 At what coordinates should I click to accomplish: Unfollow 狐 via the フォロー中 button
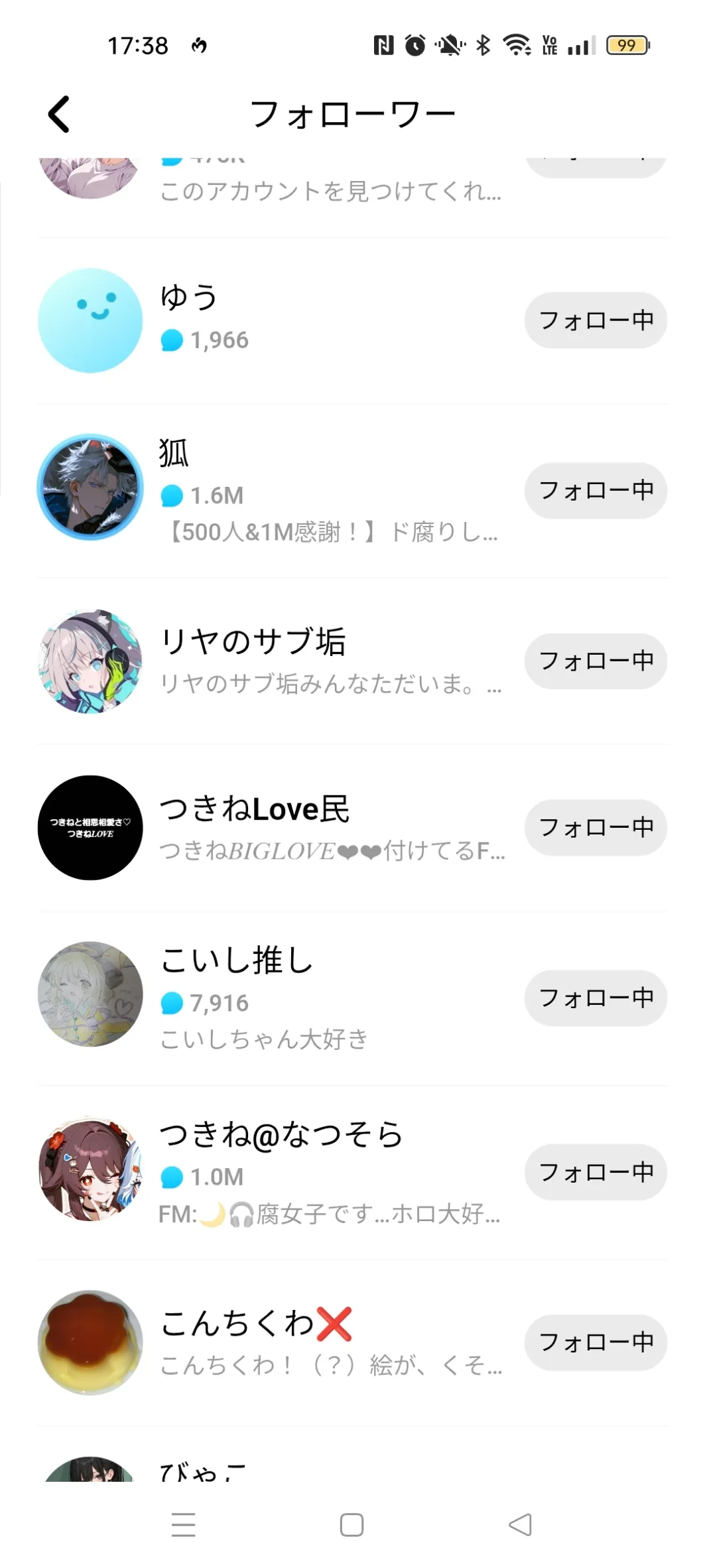pos(595,490)
